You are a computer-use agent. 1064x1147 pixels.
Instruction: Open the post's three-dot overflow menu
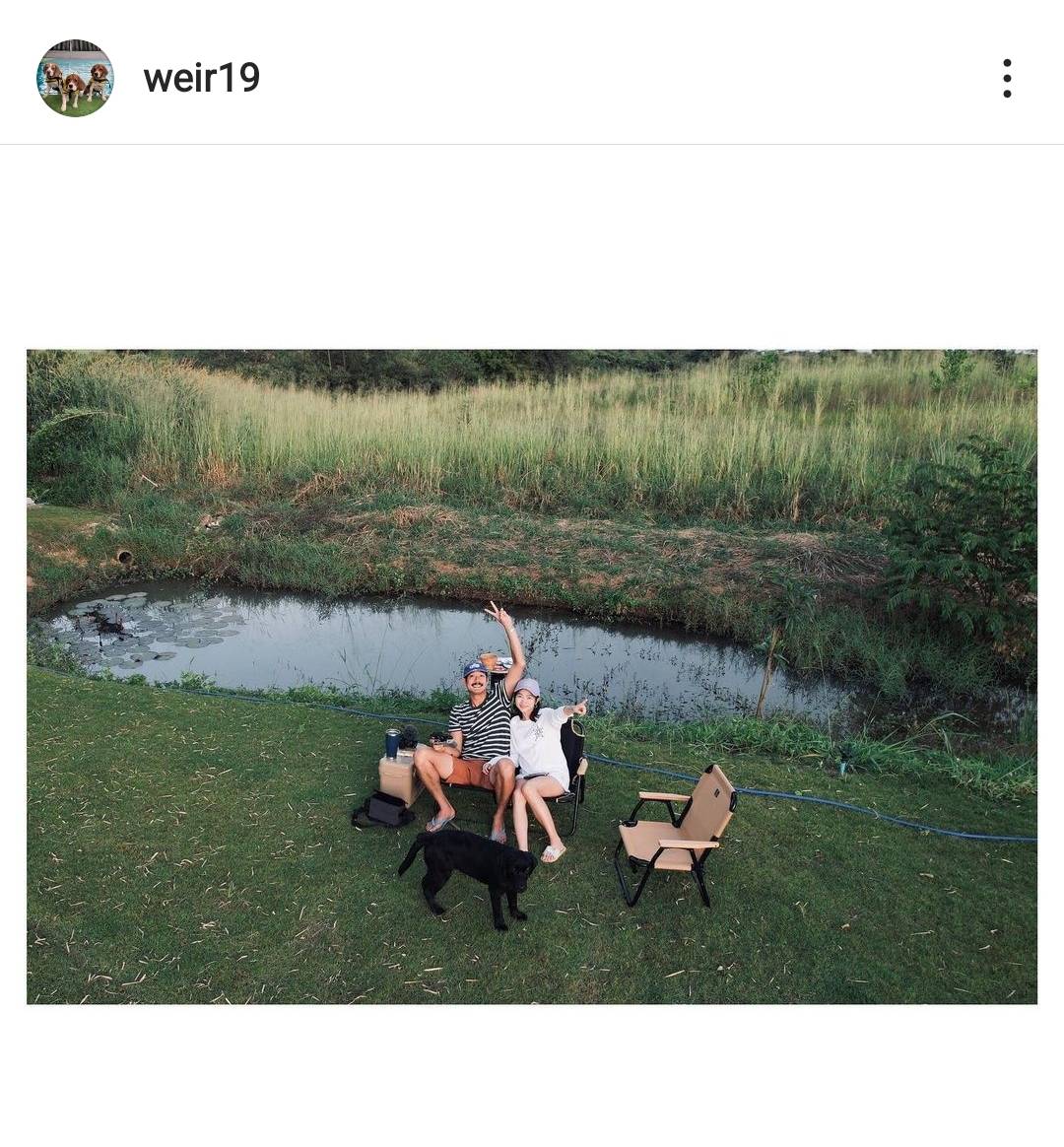coord(1006,78)
